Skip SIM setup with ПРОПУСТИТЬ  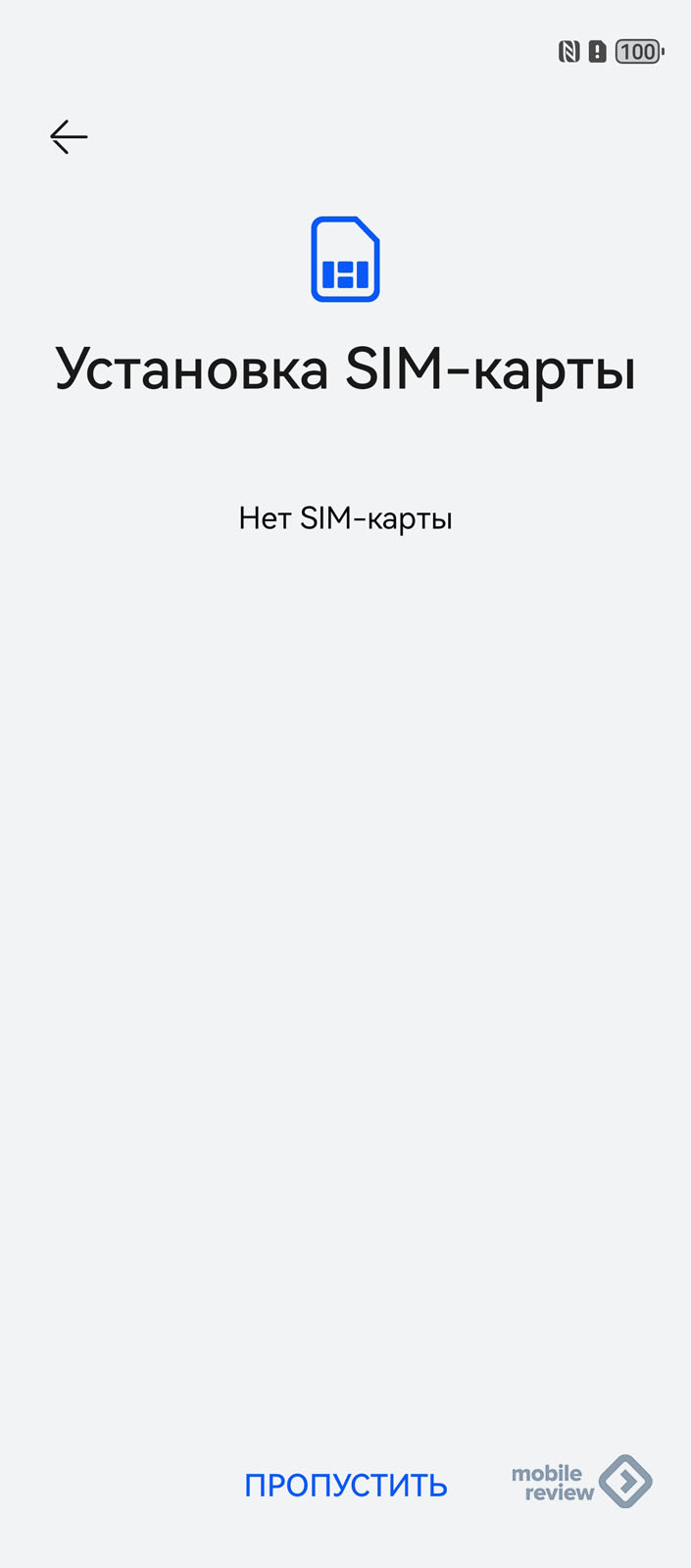point(345,1486)
